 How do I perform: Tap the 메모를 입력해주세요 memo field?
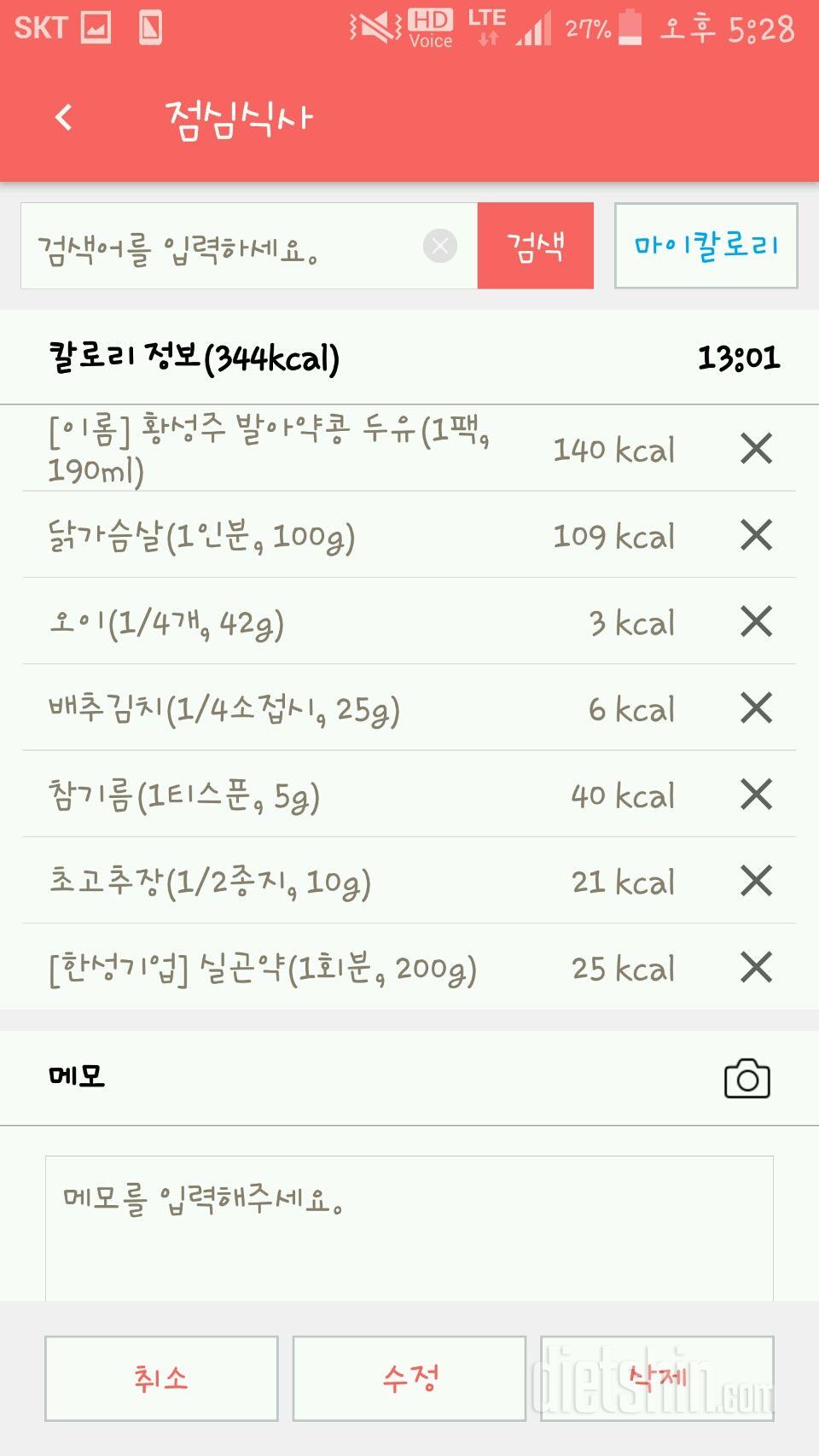point(409,1229)
